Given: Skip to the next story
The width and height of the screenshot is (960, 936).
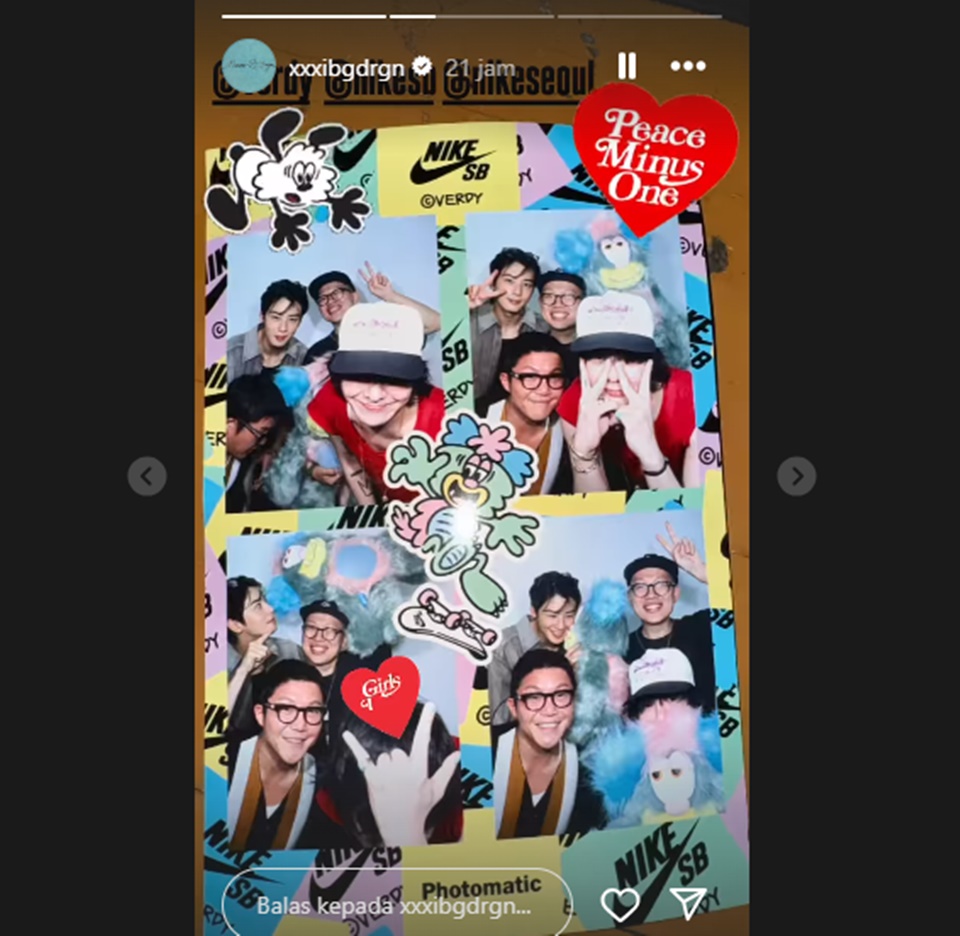Looking at the screenshot, I should pyautogui.click(x=796, y=476).
